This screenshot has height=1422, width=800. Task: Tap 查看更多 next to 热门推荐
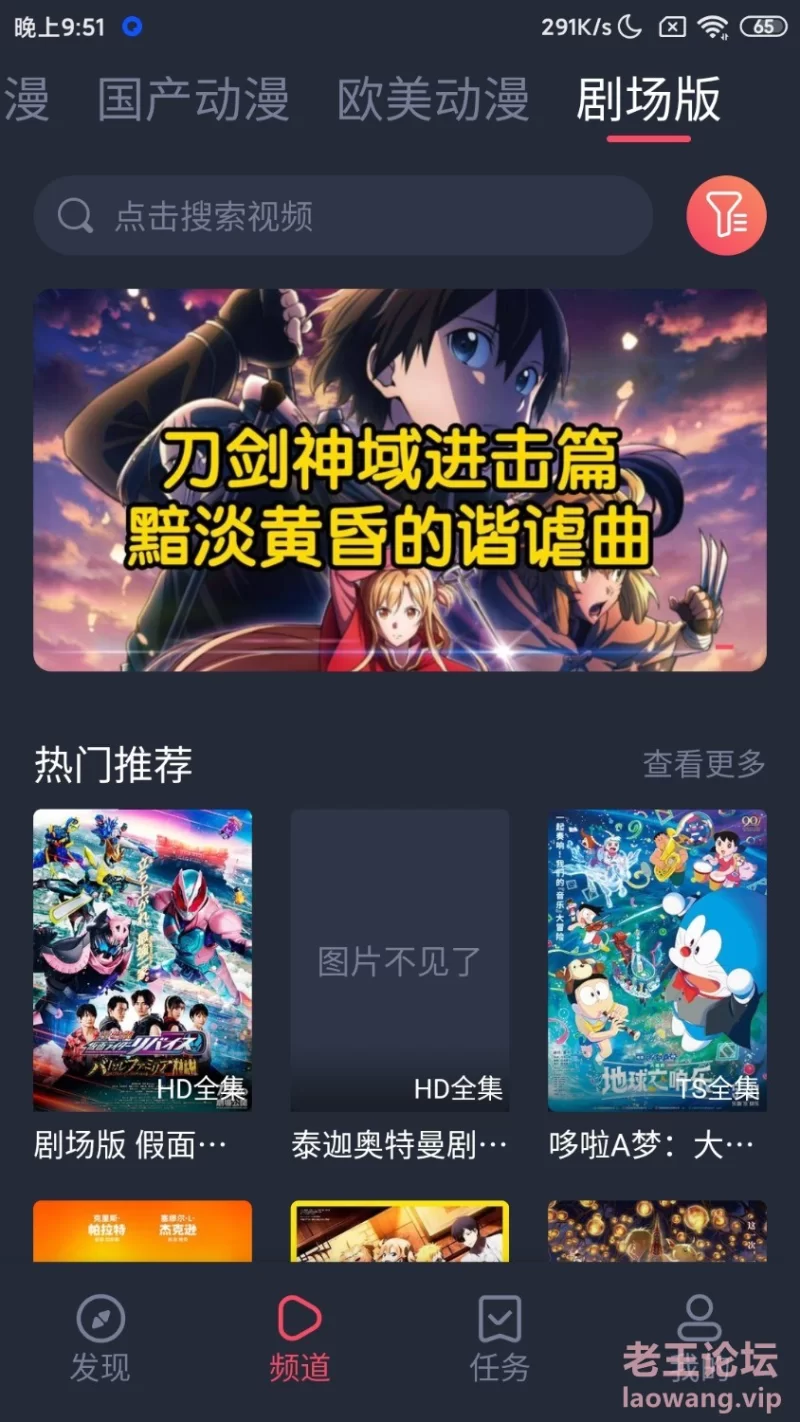point(704,764)
